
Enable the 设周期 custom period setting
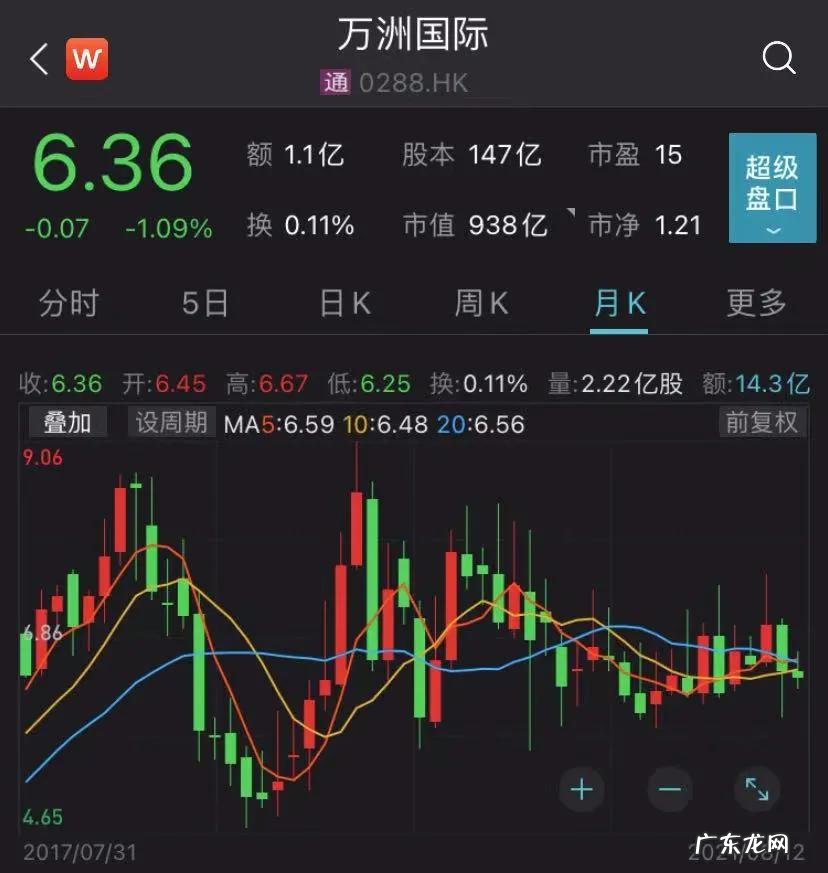170,422
